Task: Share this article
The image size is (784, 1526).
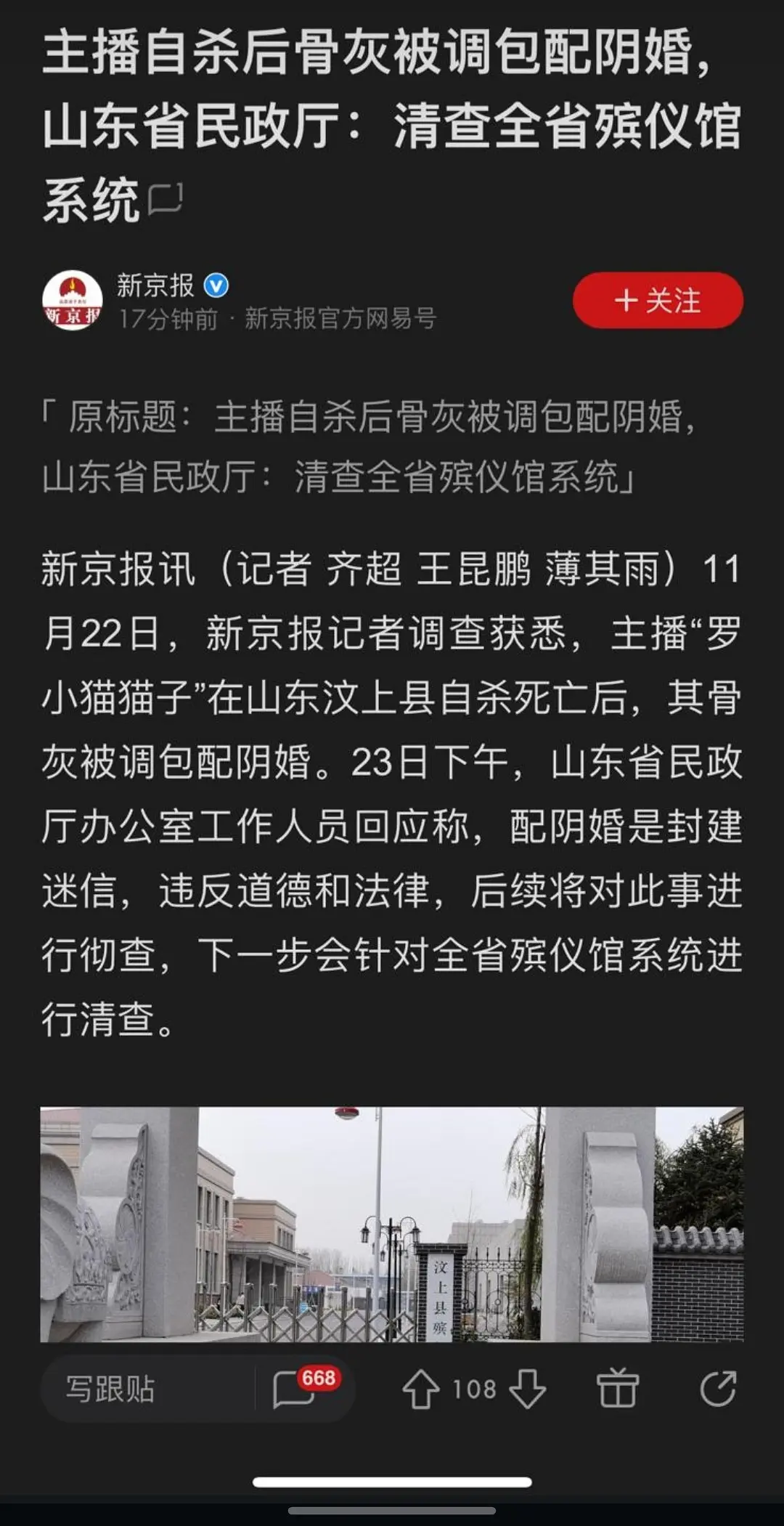Action: pyautogui.click(x=718, y=1388)
